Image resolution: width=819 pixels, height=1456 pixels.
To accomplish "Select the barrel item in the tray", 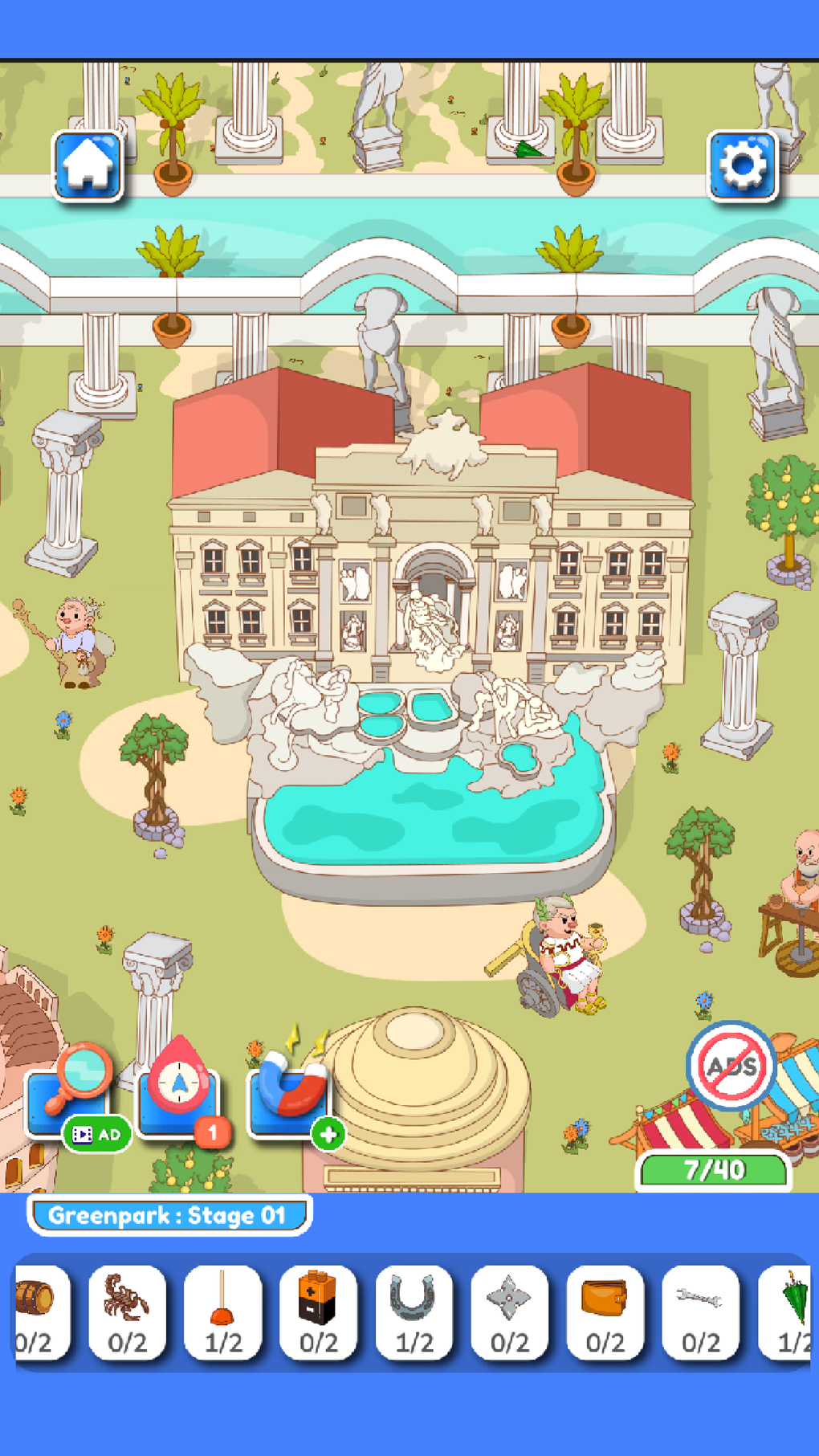I will pyautogui.click(x=42, y=1312).
